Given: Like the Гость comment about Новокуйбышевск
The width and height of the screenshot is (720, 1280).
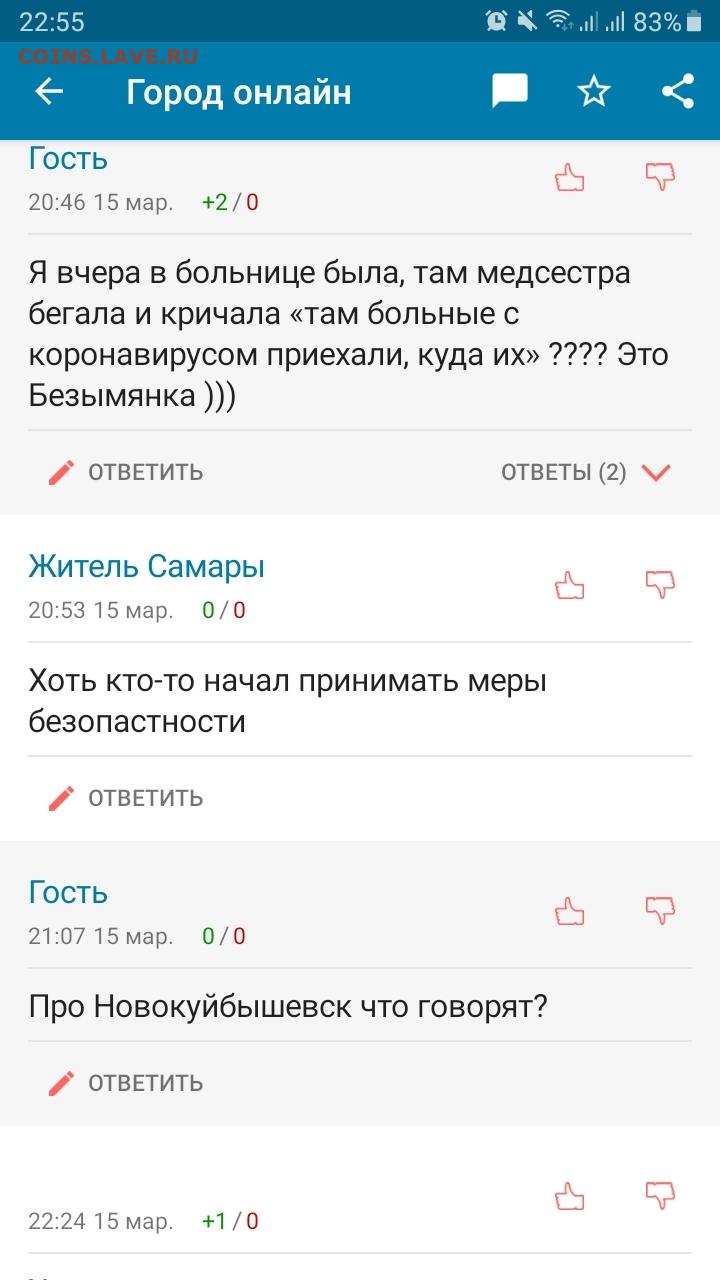Looking at the screenshot, I should pyautogui.click(x=569, y=911).
